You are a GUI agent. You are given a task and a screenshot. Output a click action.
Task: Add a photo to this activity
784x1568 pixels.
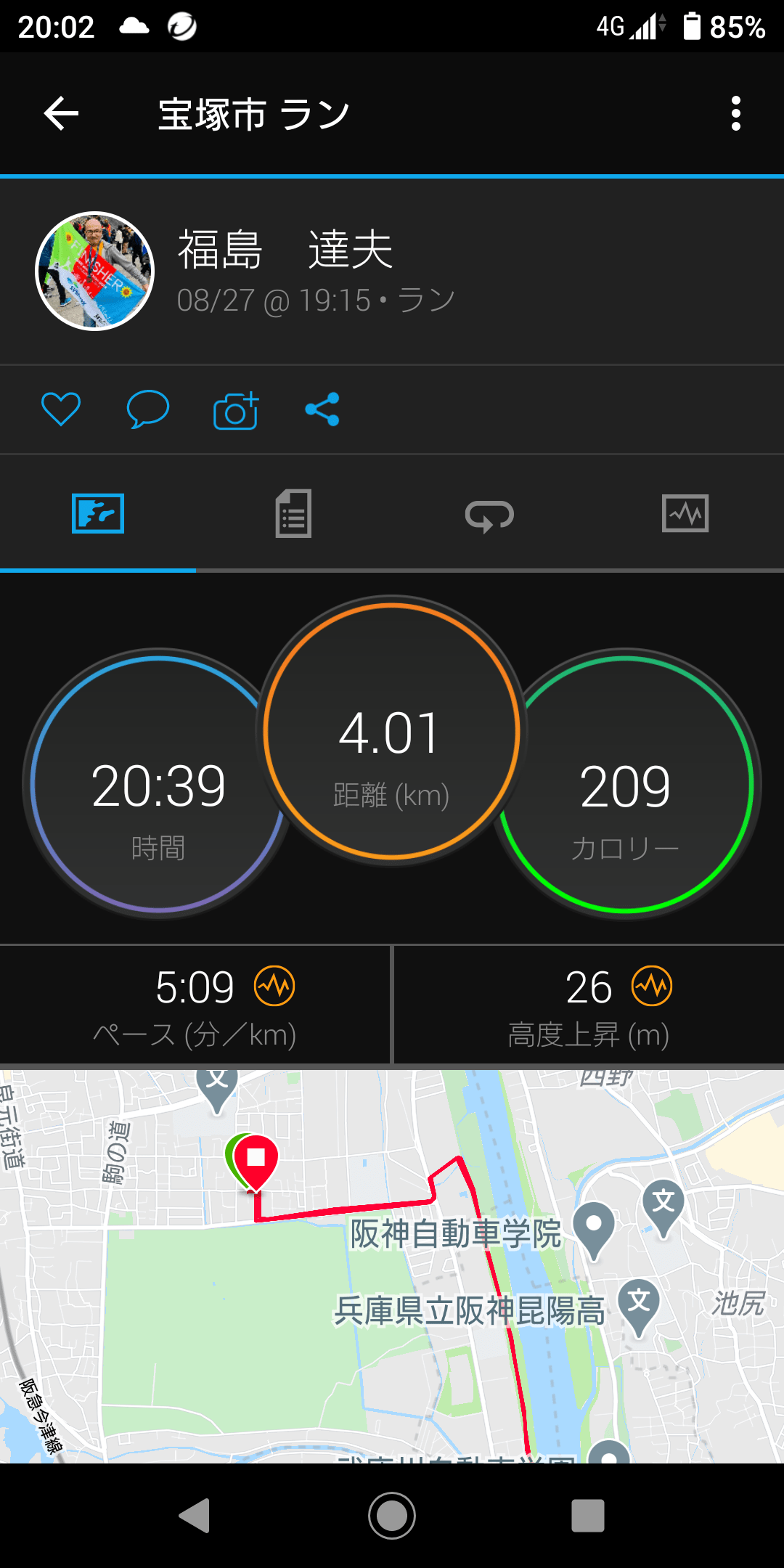tap(236, 410)
